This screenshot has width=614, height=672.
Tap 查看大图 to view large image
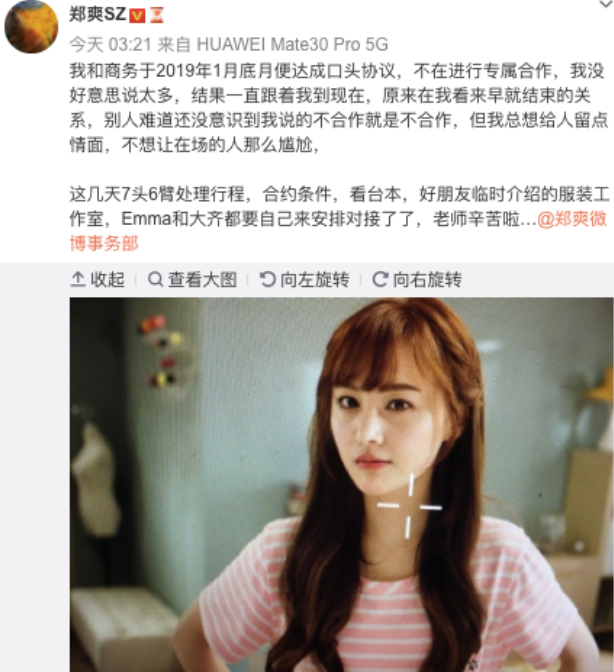tap(192, 279)
